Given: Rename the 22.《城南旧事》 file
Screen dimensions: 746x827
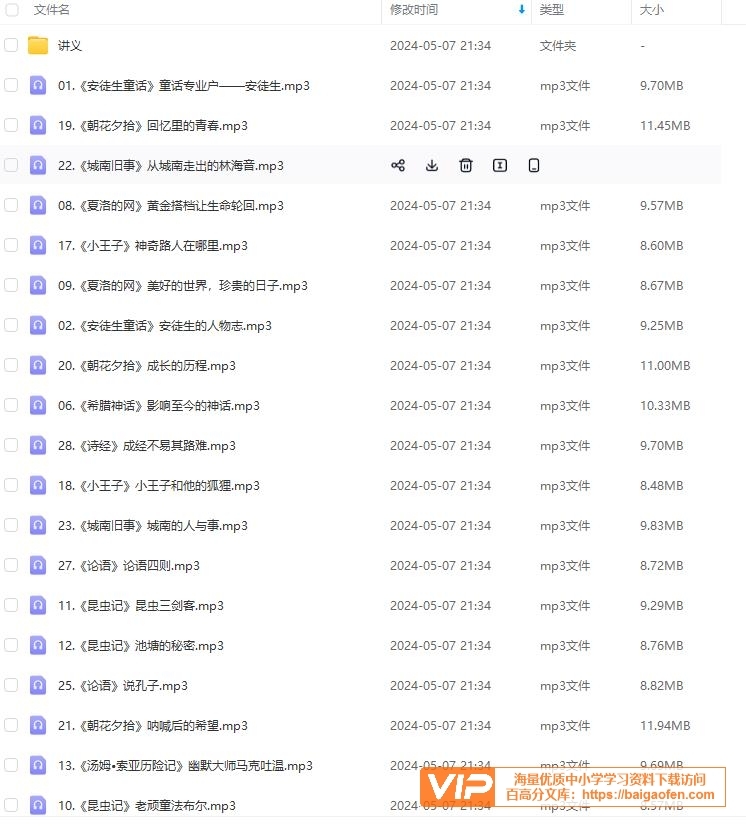Looking at the screenshot, I should pos(500,166).
